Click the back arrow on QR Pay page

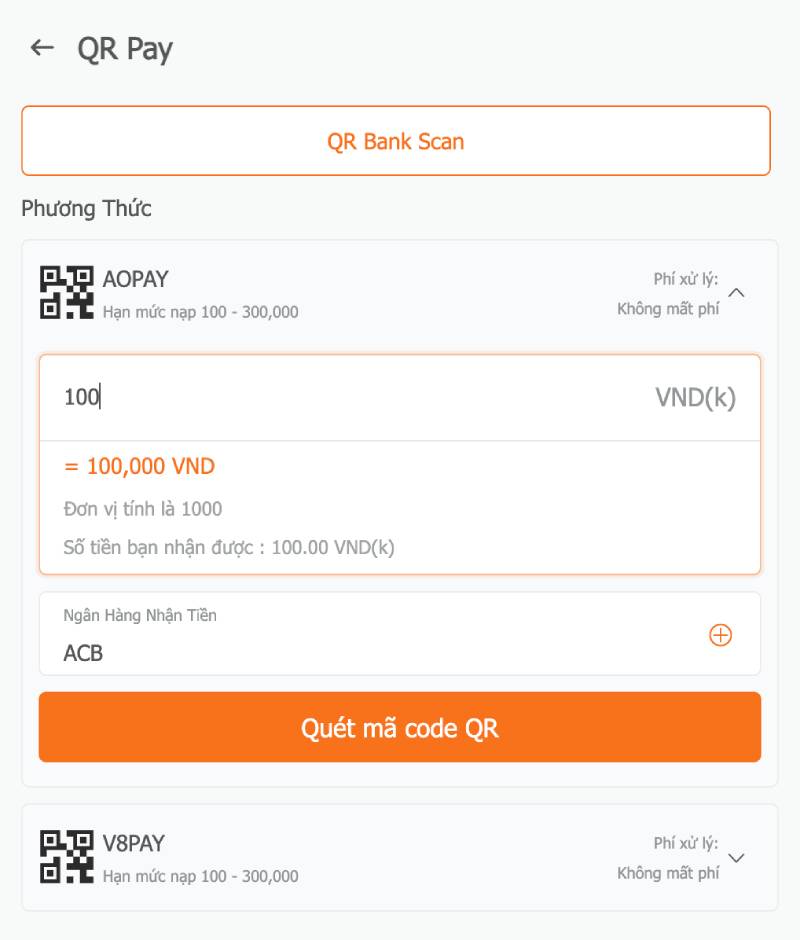(x=40, y=47)
